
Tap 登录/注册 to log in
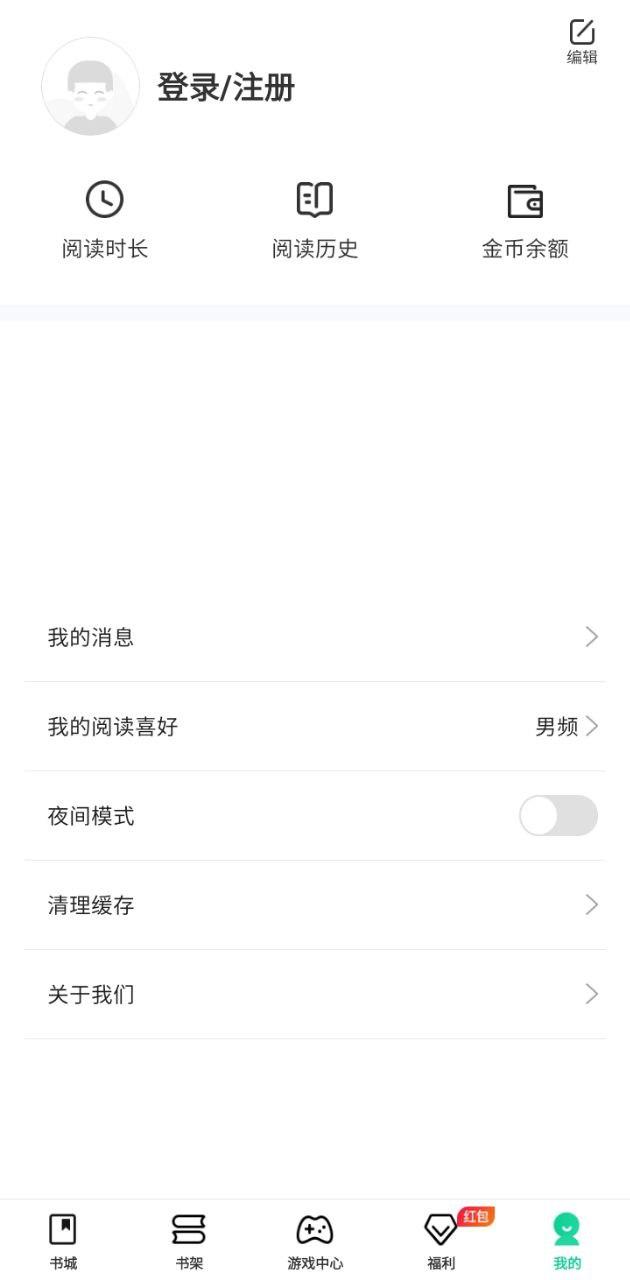(x=226, y=88)
